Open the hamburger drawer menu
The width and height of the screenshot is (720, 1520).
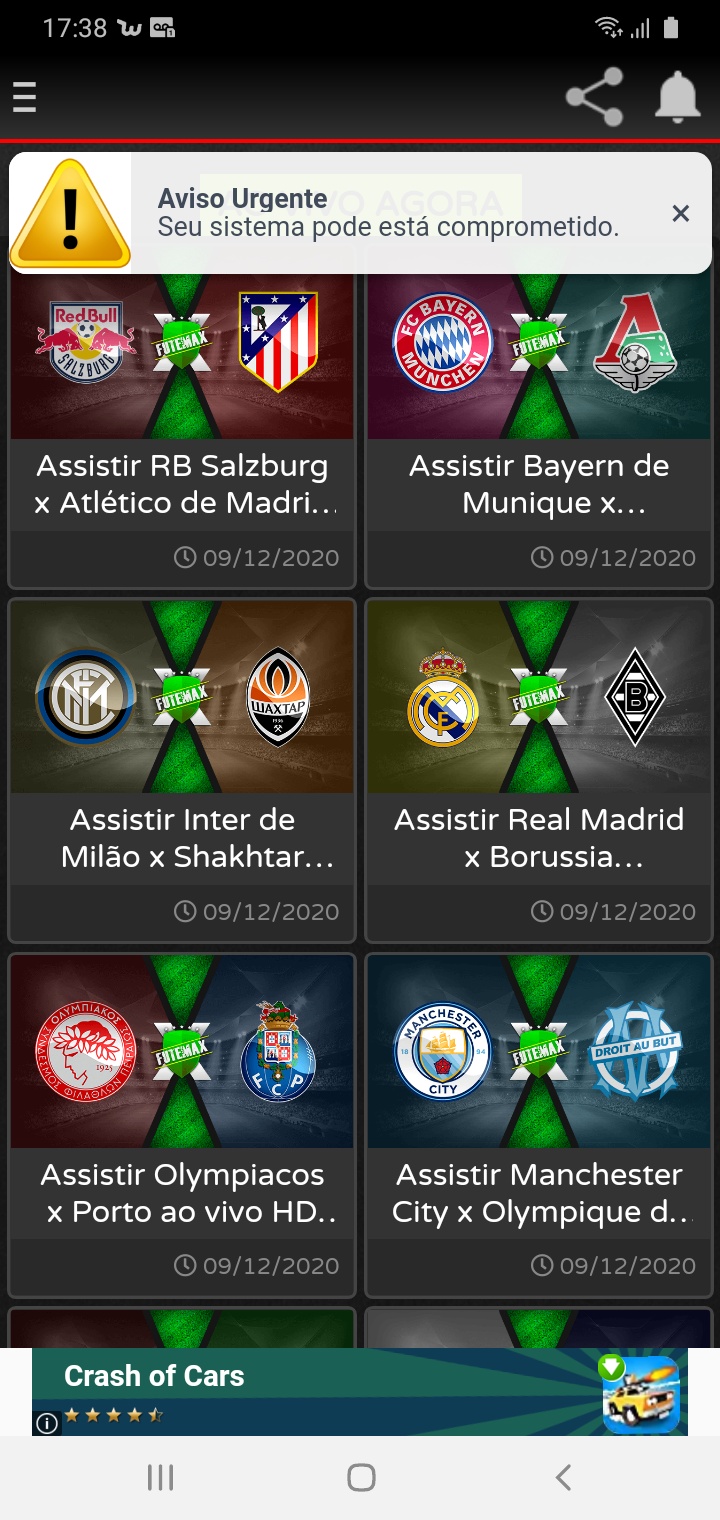click(x=24, y=97)
